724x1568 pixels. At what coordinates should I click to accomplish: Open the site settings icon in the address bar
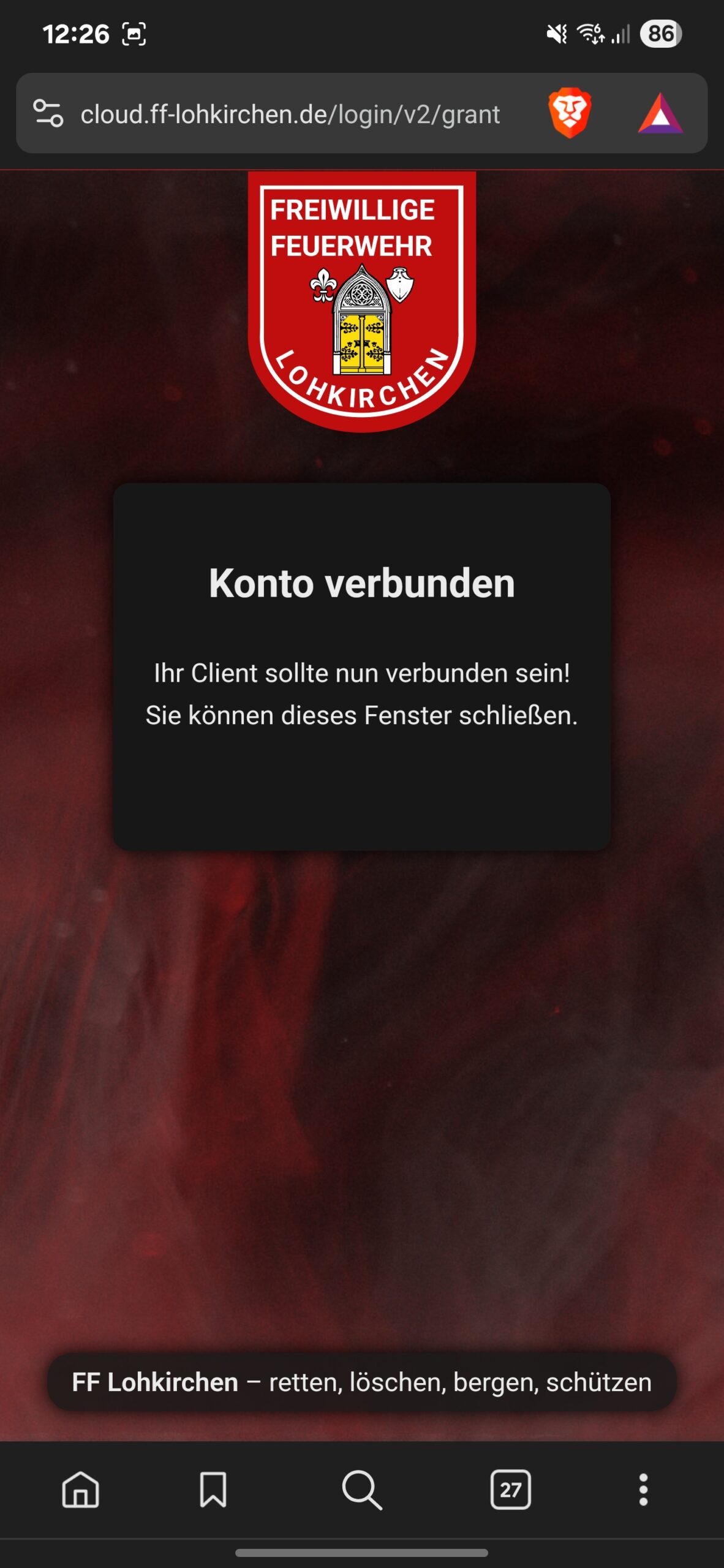(48, 113)
